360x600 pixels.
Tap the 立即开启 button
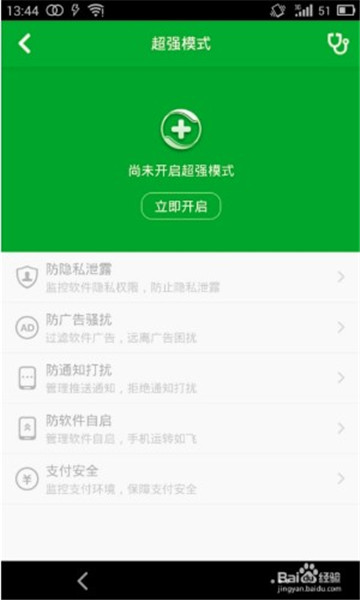point(181,207)
